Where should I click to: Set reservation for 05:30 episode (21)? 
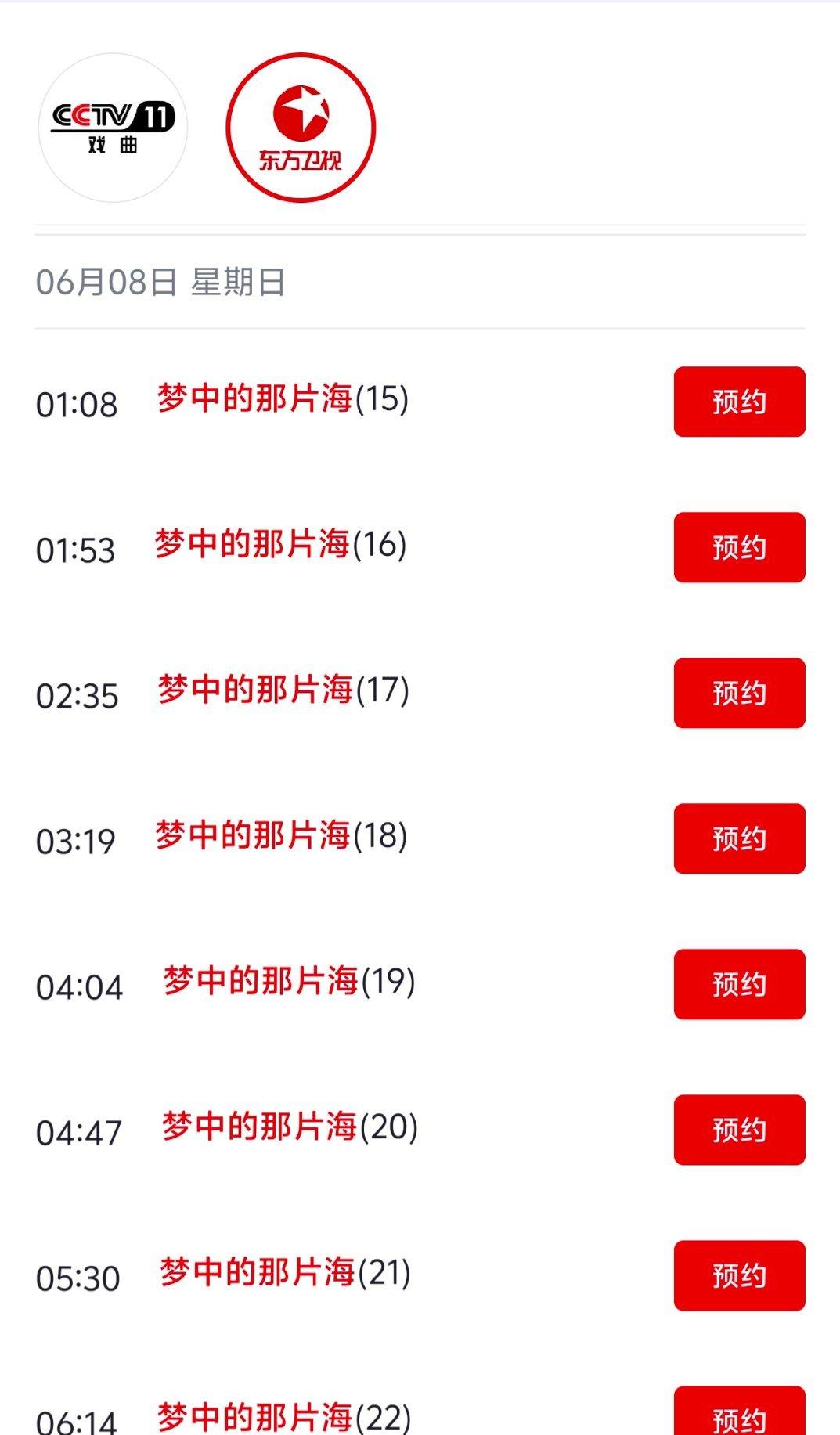(739, 1275)
